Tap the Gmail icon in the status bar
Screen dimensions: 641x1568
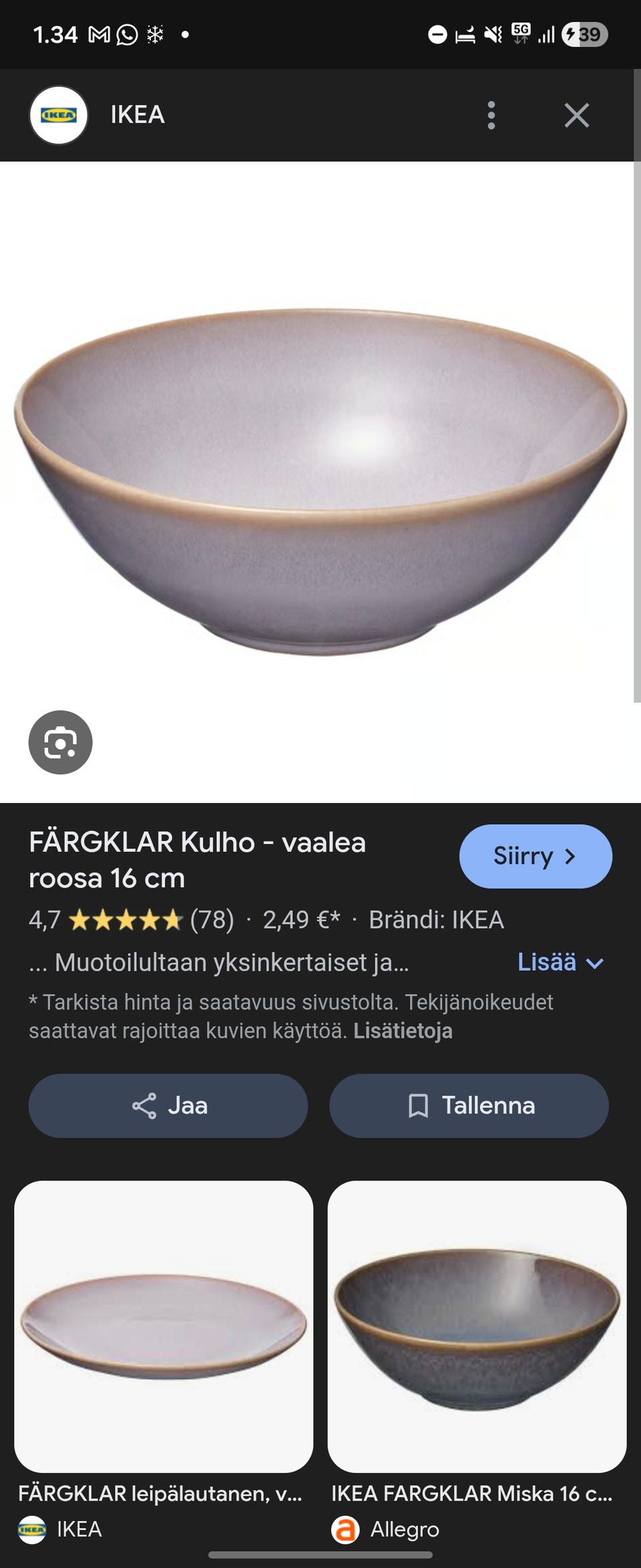point(98,35)
